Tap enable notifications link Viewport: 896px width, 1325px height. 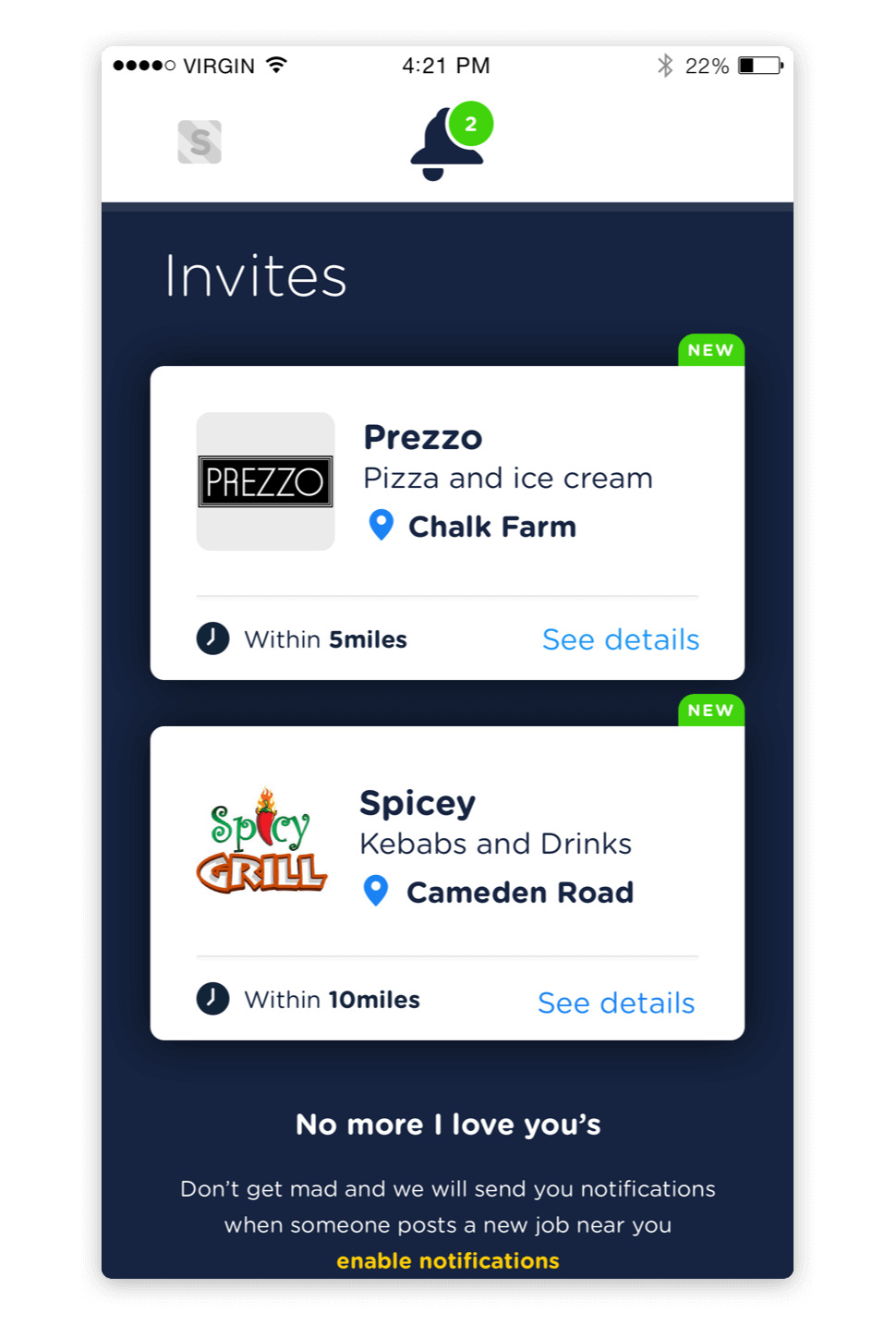point(448,1260)
